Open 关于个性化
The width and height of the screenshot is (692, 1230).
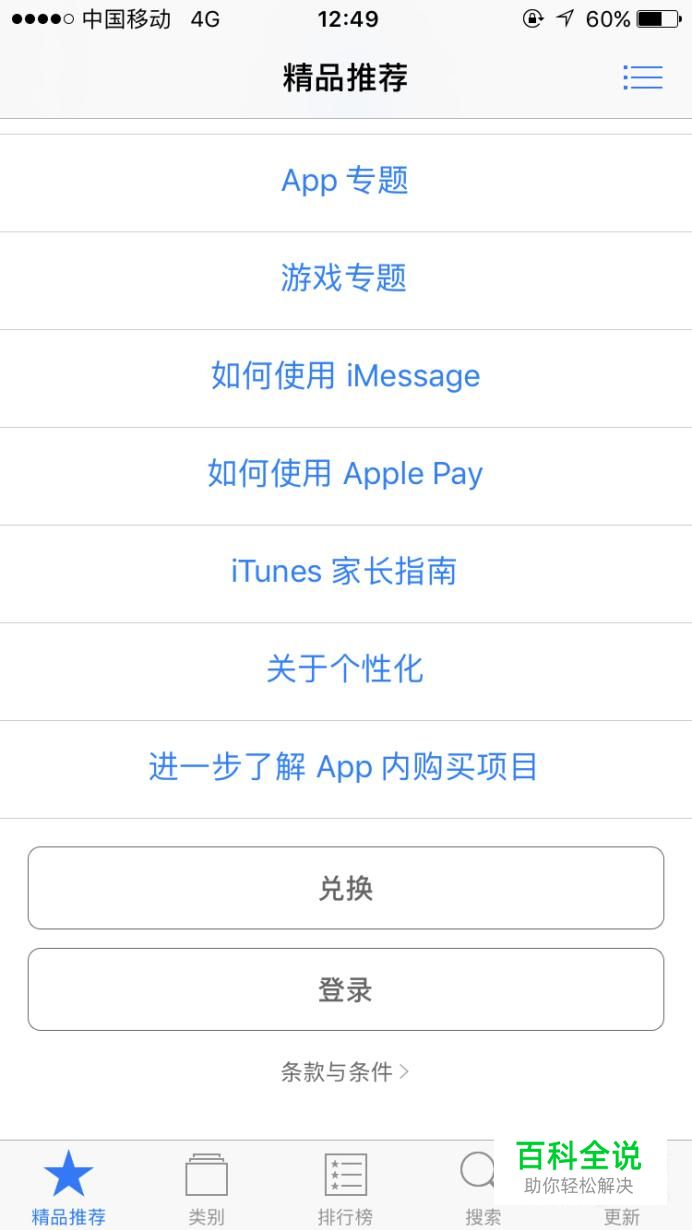[x=345, y=669]
